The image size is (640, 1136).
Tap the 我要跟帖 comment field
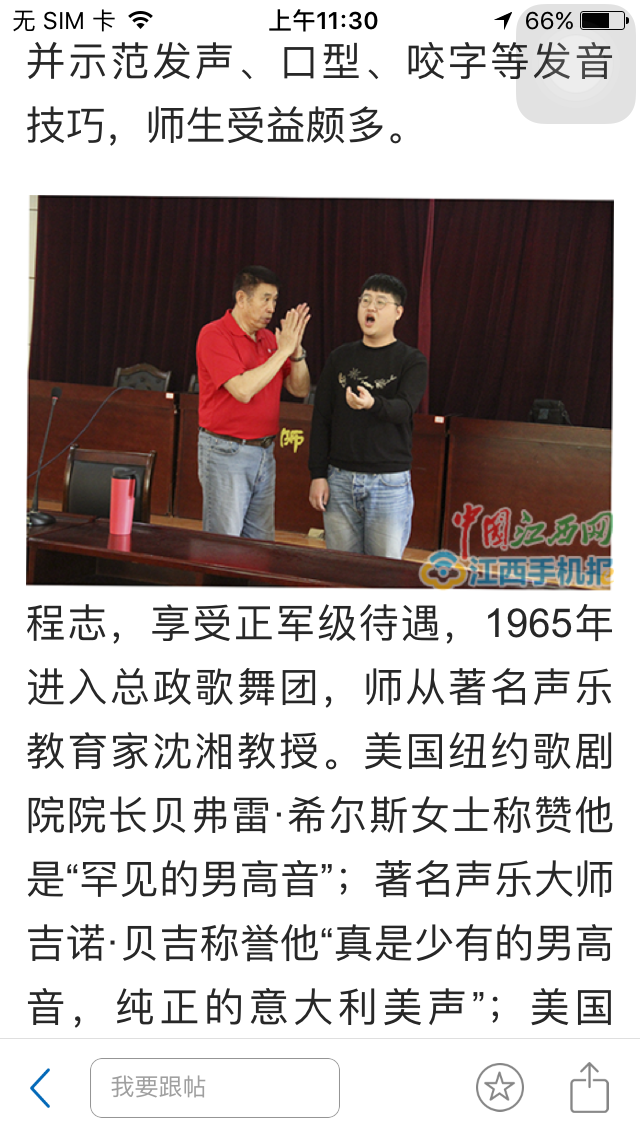215,1087
